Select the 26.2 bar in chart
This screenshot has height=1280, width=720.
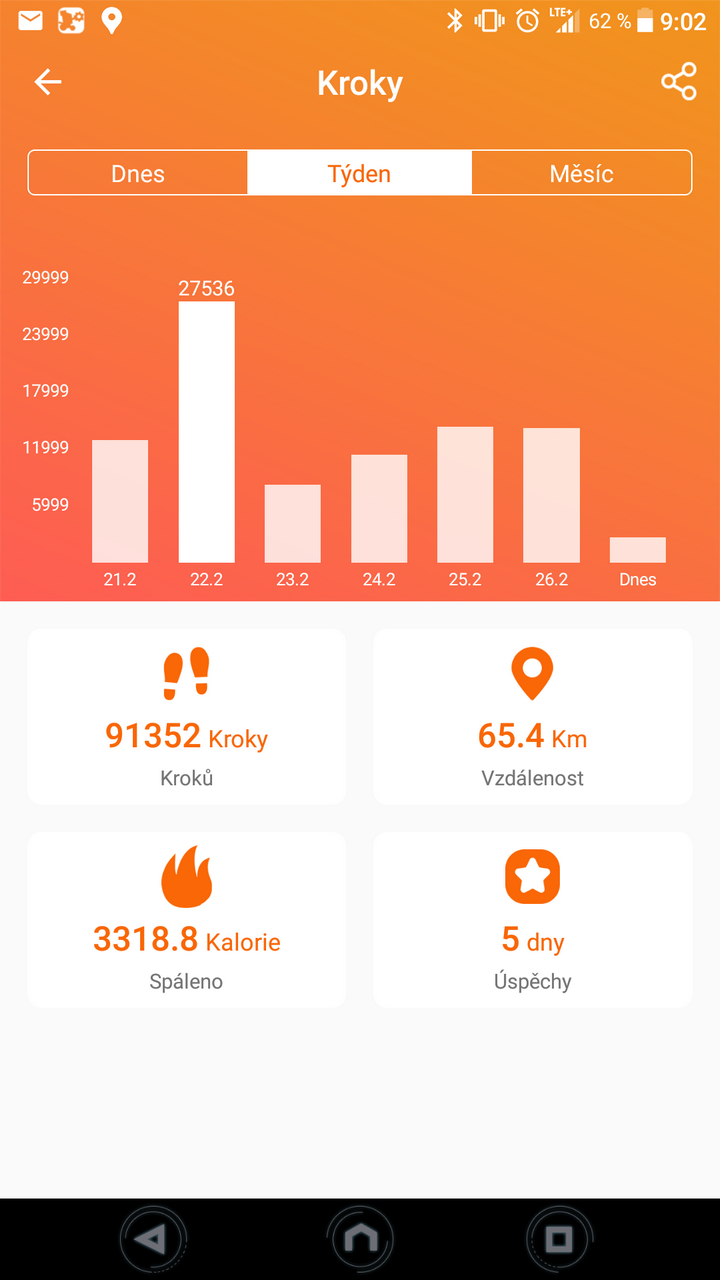coord(552,495)
